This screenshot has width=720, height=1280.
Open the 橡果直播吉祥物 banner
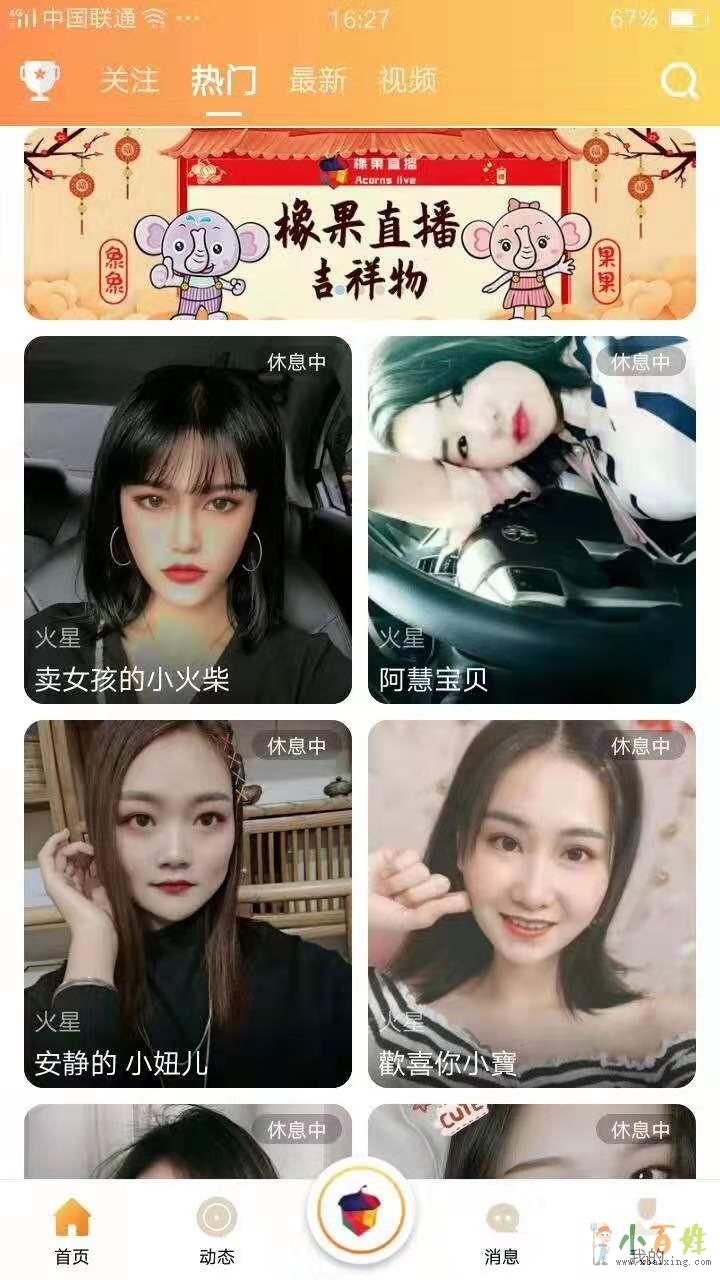[x=360, y=224]
